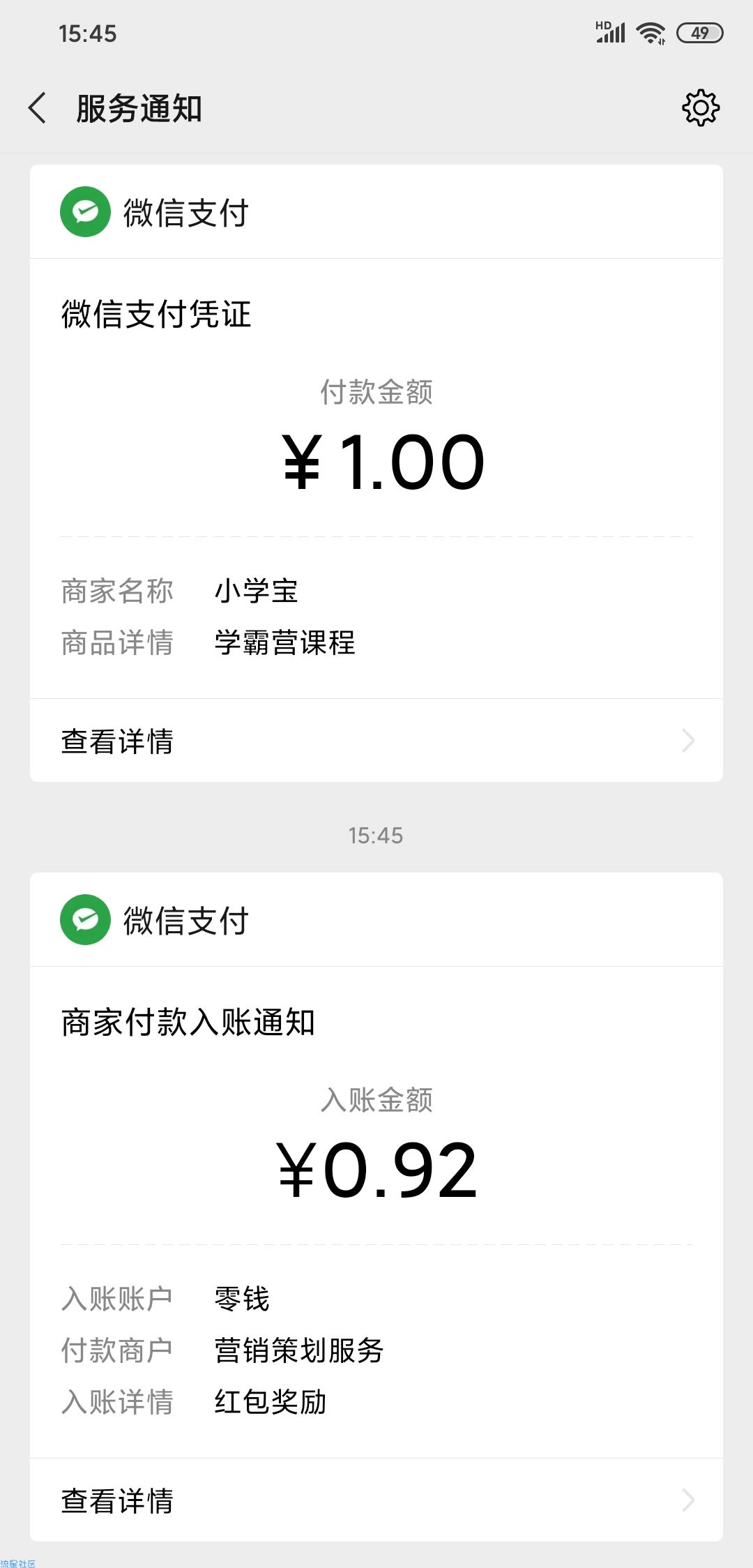The height and width of the screenshot is (1568, 753).
Task: Tap the 微信支付 header above 微信支付凭证
Action: point(376,212)
